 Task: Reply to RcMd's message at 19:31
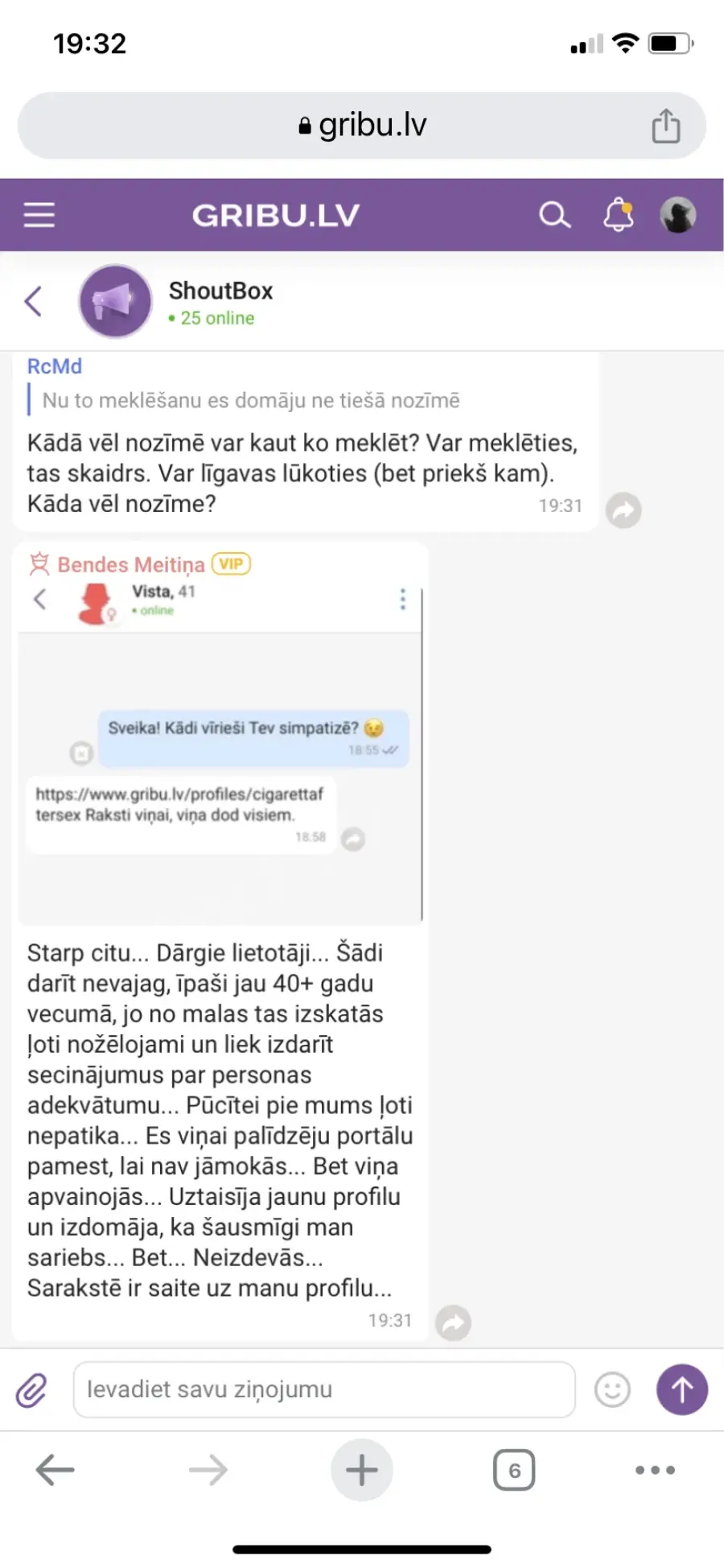[623, 510]
